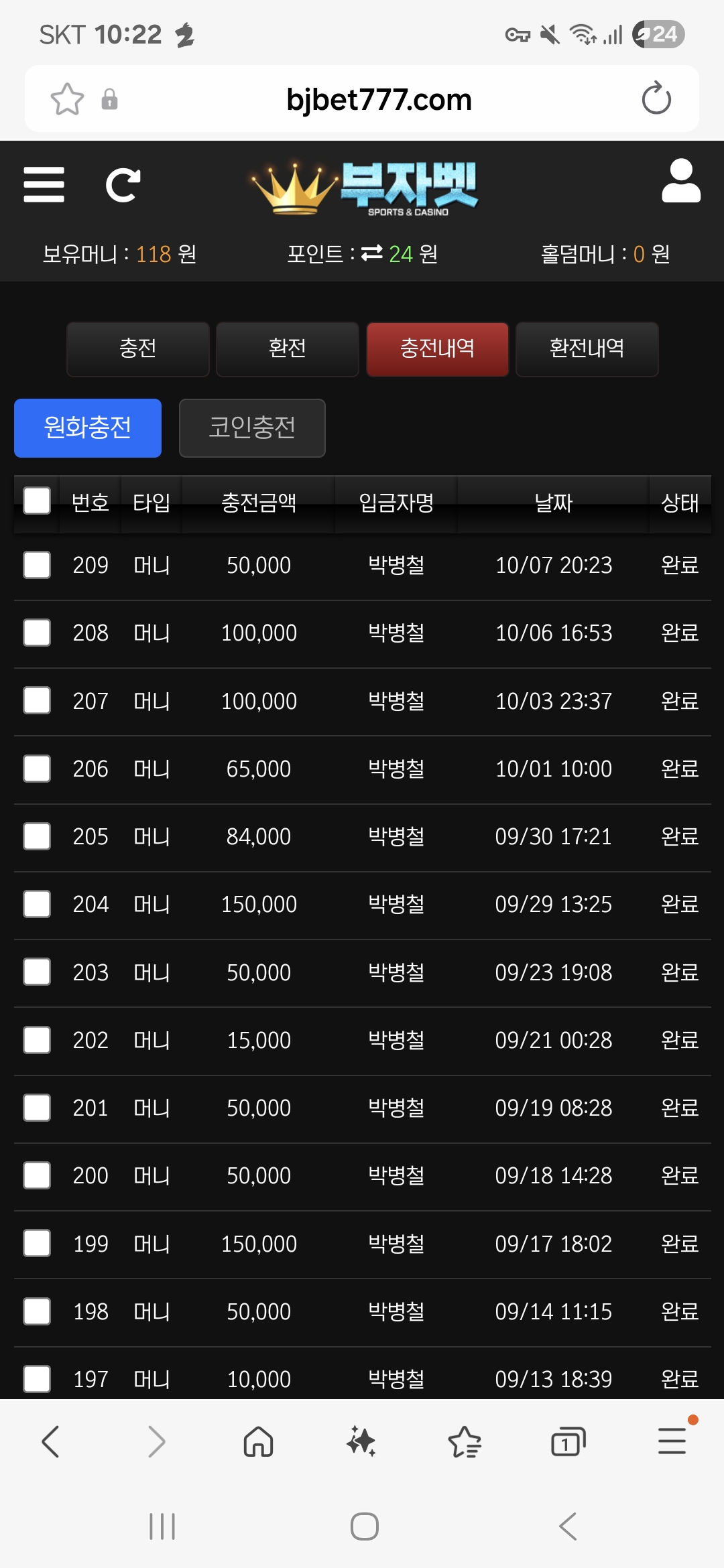Tap the site refresh icon beside the menu
724x1568 pixels.
[x=123, y=185]
